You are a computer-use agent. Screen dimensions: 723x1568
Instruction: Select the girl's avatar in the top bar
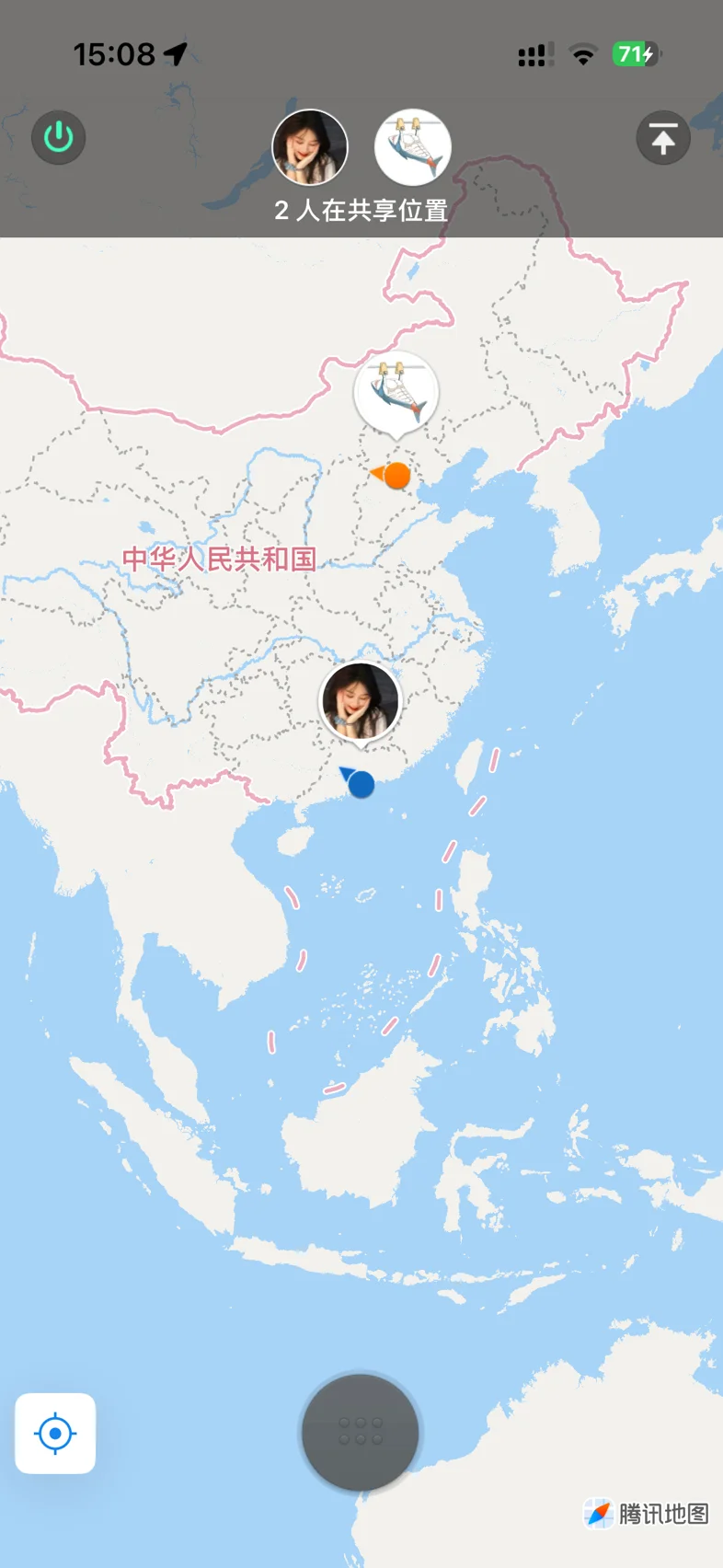click(310, 148)
